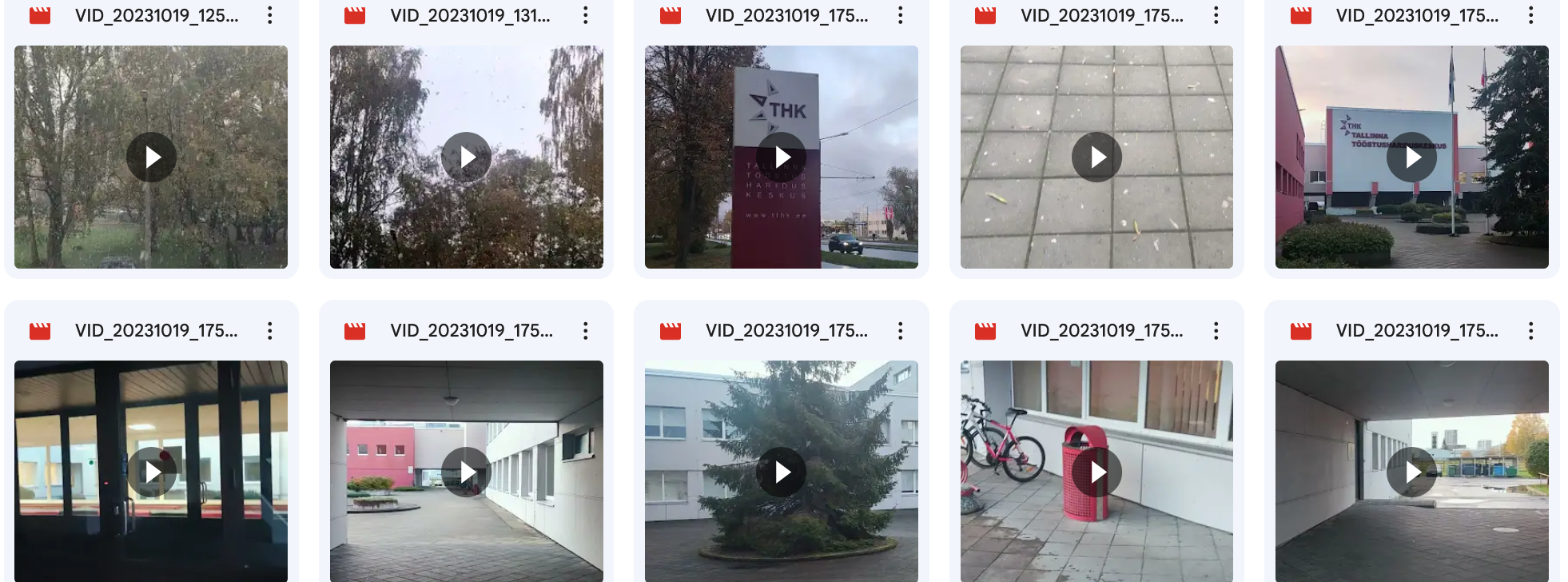Open more options above the red trash bin video
Viewport: 1568px width, 582px height.
1216,330
